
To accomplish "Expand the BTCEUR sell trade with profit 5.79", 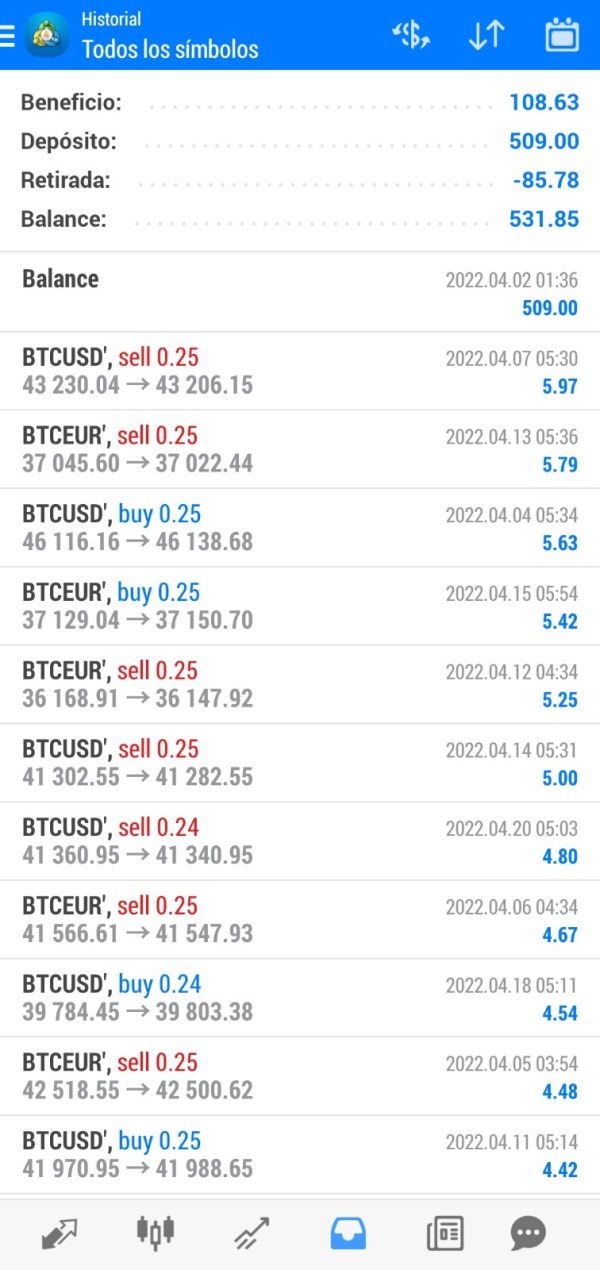I will [300, 449].
